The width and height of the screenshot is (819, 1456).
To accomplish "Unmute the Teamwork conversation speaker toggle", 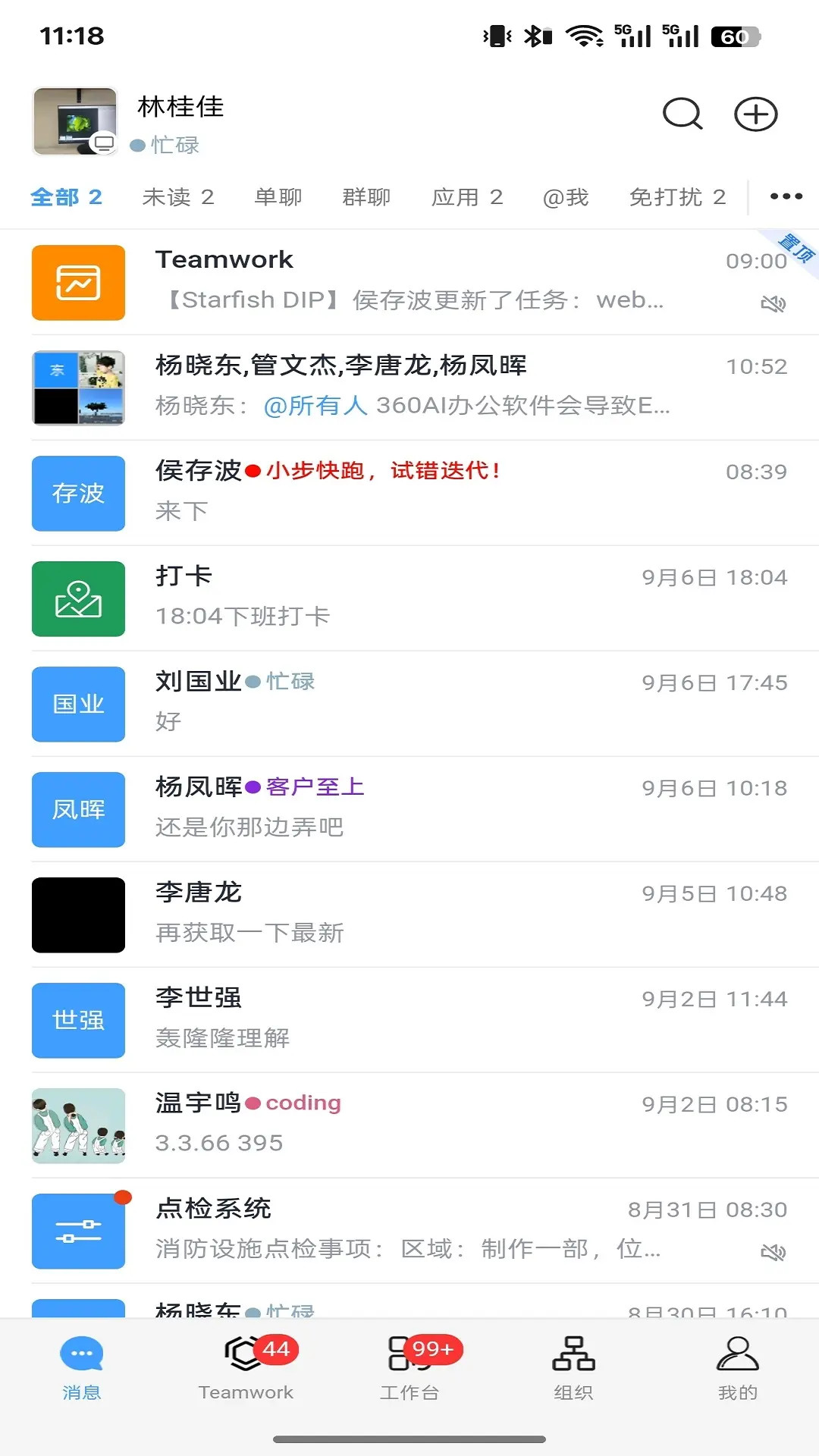I will [774, 303].
